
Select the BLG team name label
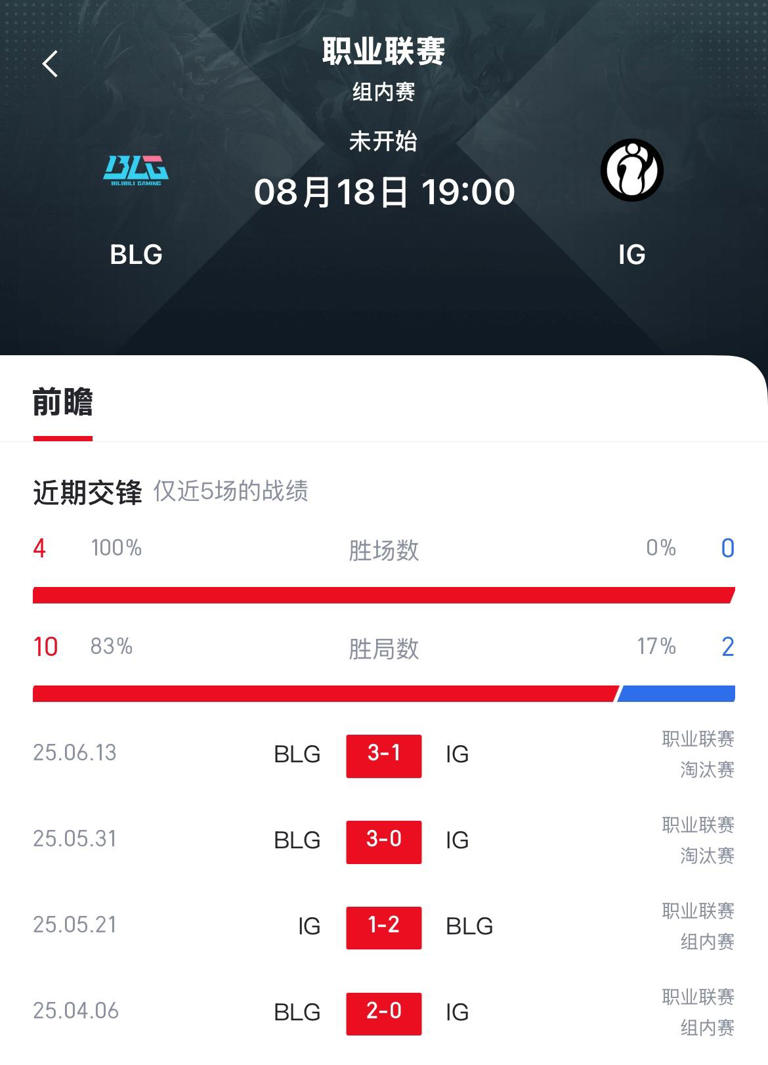[x=135, y=254]
